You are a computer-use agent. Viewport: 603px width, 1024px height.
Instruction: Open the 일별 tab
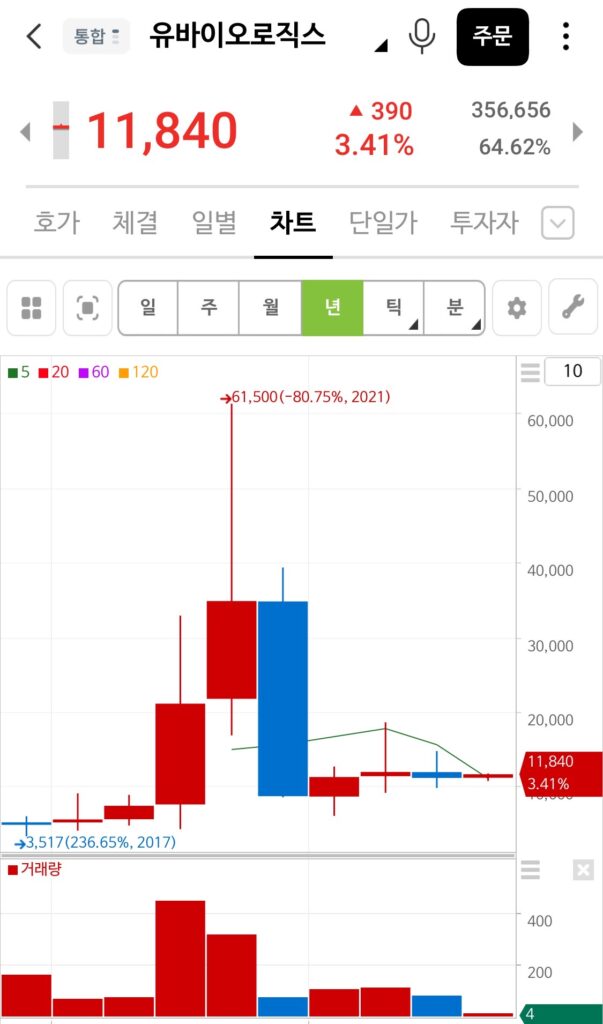click(x=214, y=222)
